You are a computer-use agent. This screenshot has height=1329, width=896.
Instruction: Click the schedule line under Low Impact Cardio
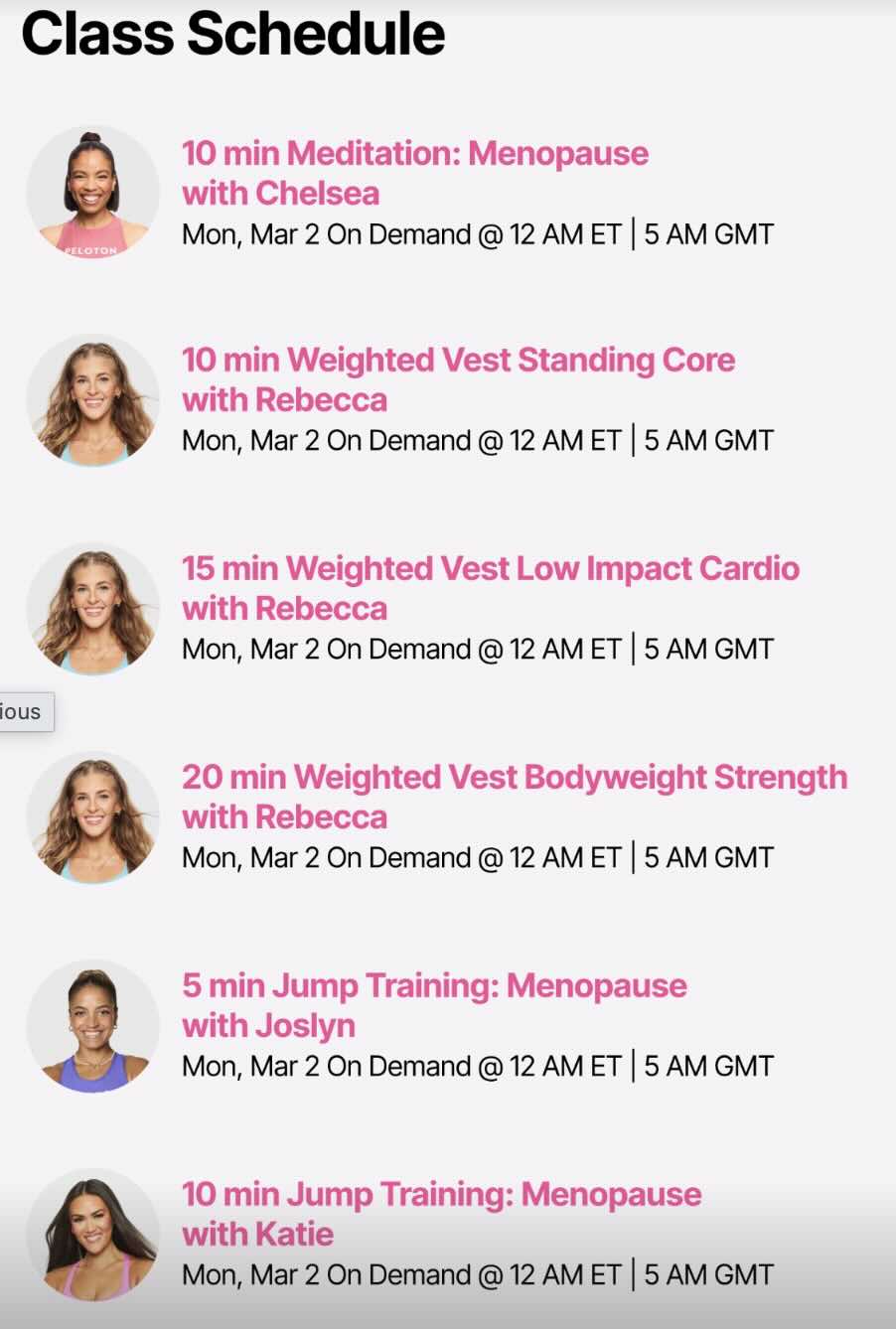(x=477, y=649)
